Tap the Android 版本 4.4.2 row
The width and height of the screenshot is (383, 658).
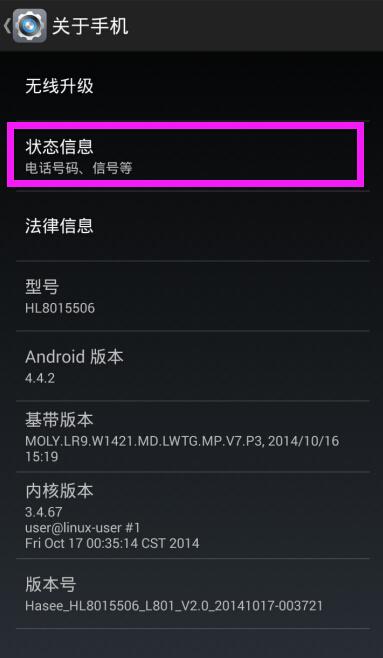tap(193, 366)
